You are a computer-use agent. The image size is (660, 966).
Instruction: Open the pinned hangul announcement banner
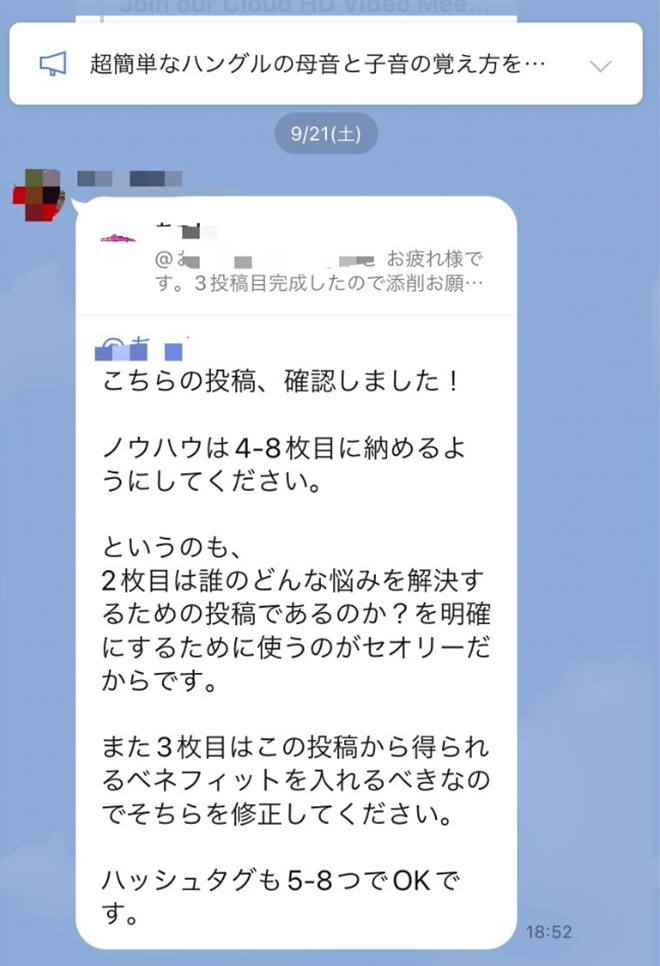(x=318, y=66)
